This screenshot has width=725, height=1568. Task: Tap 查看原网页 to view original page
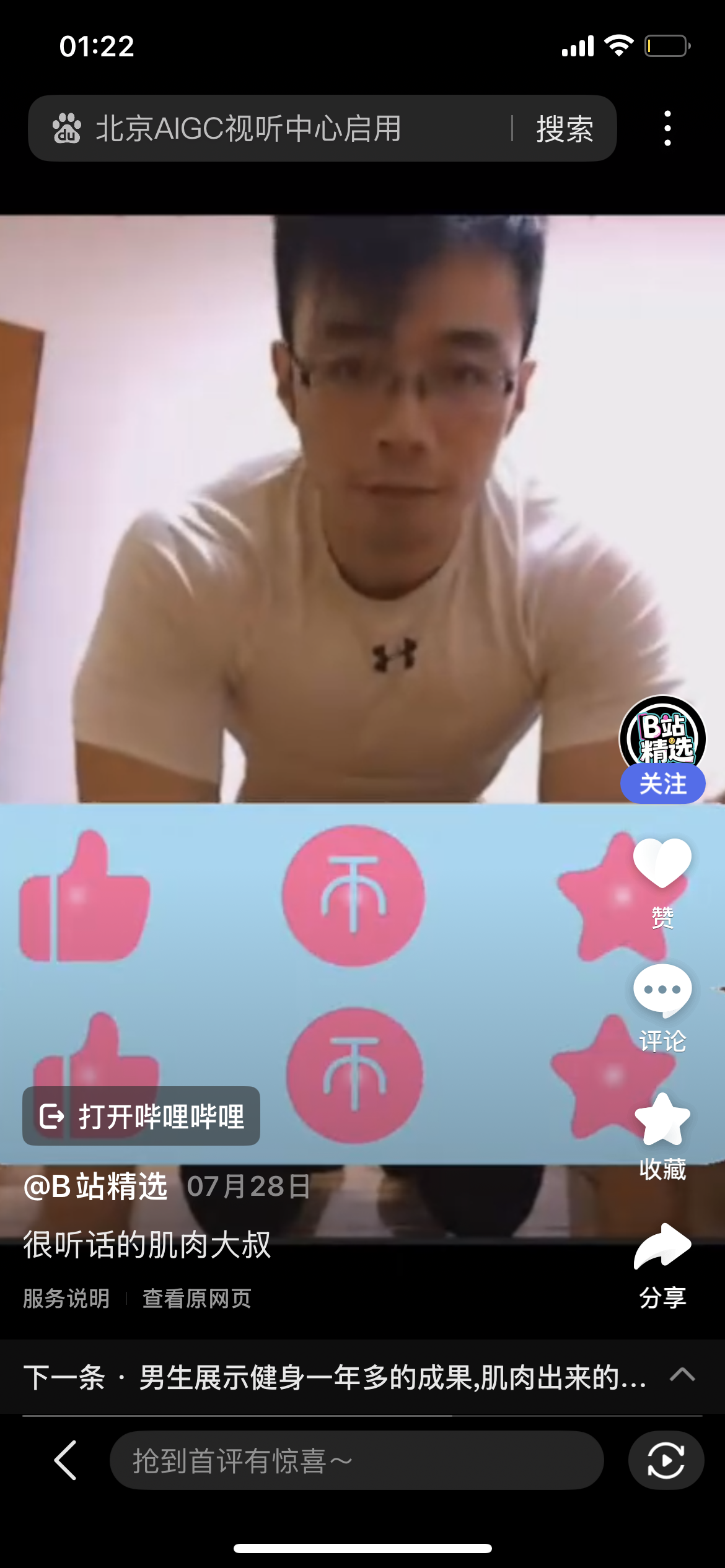pos(197,1298)
